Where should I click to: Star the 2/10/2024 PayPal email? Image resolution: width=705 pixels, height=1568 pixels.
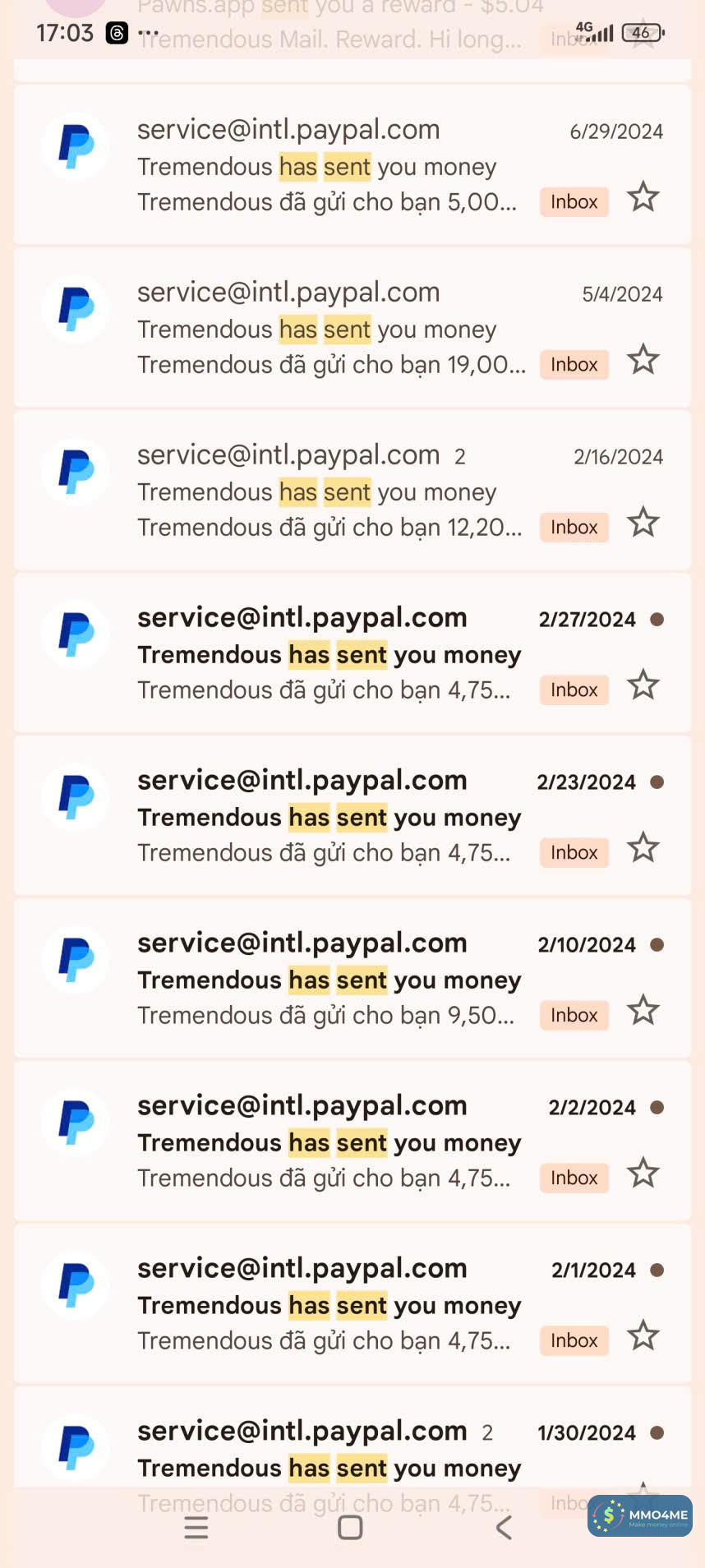tap(643, 1011)
